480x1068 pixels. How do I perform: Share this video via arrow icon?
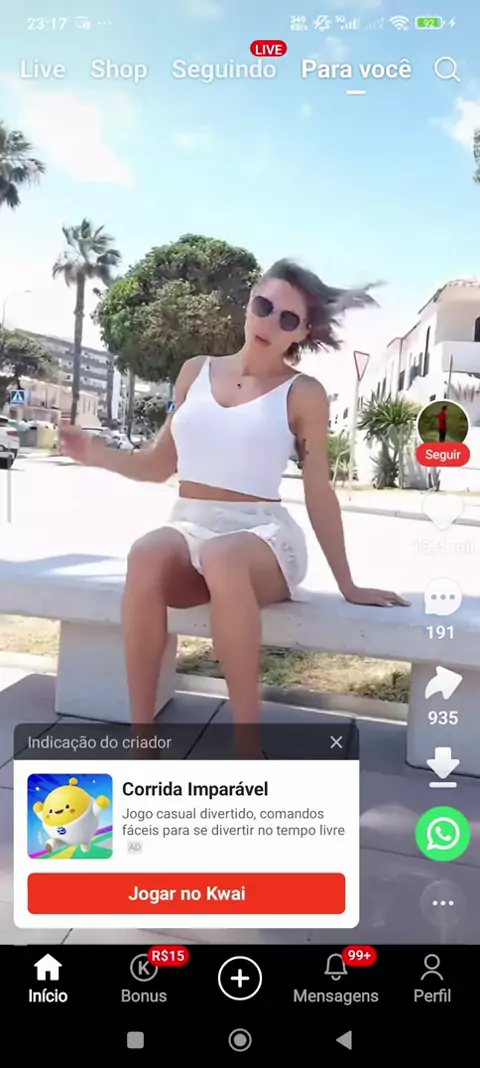443,684
